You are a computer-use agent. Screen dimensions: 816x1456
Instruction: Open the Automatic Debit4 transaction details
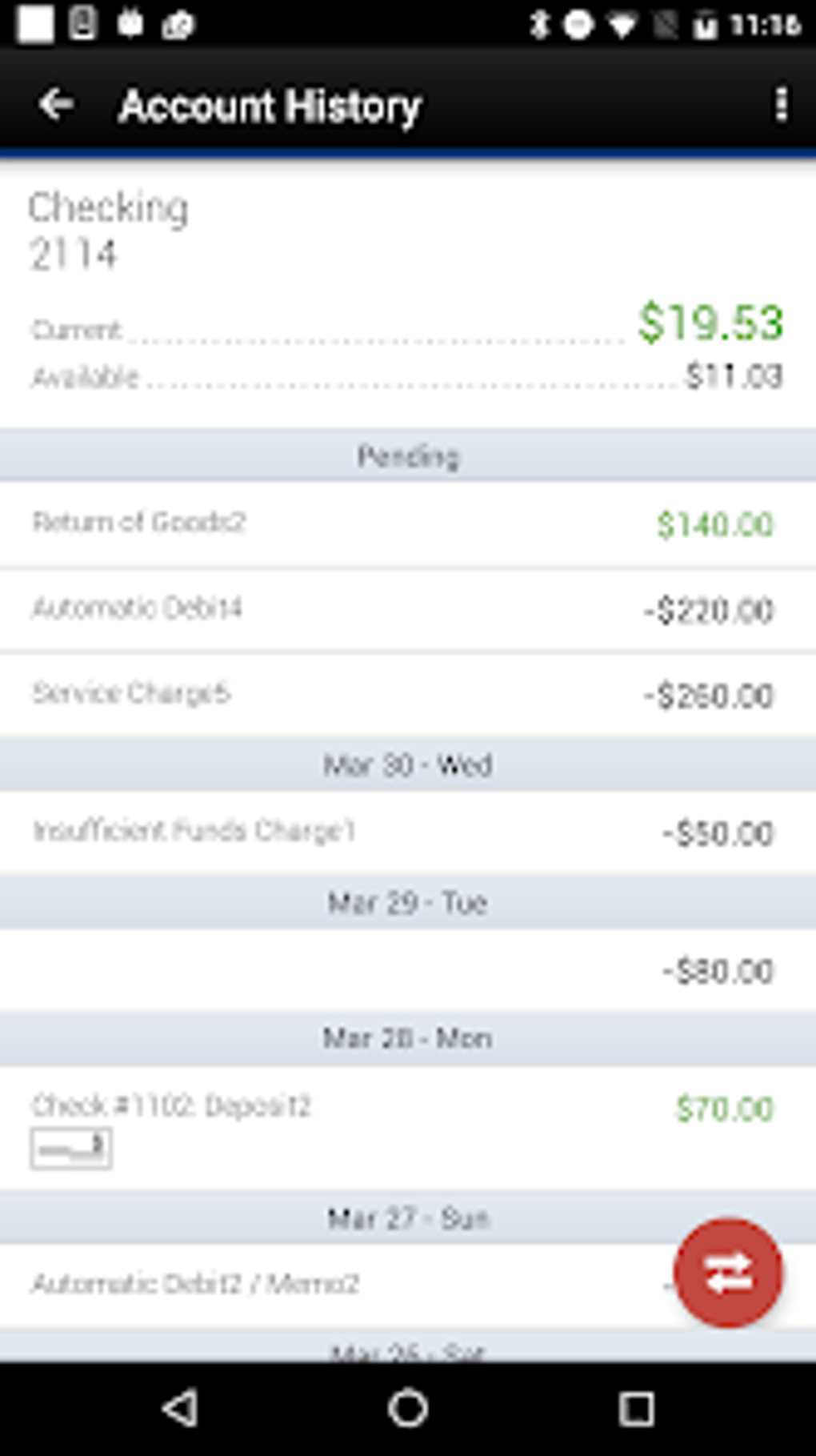point(408,610)
